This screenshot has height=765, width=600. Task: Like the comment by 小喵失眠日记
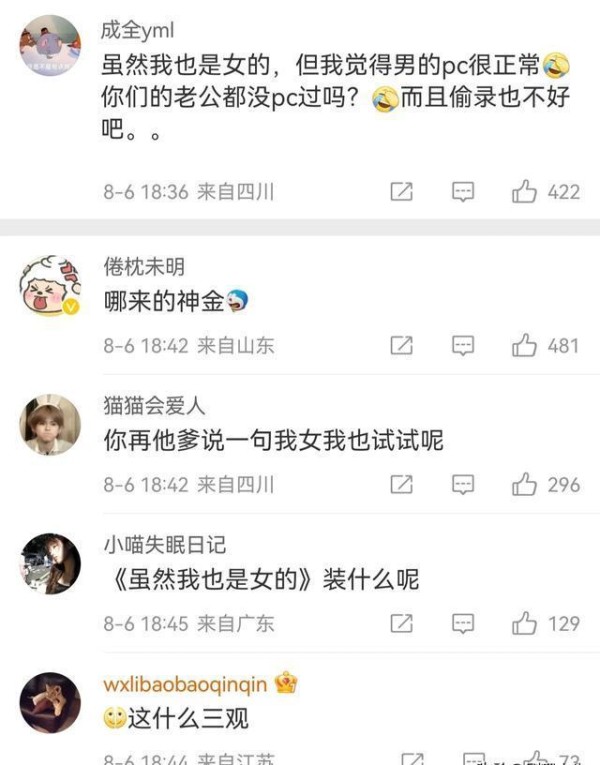(525, 624)
